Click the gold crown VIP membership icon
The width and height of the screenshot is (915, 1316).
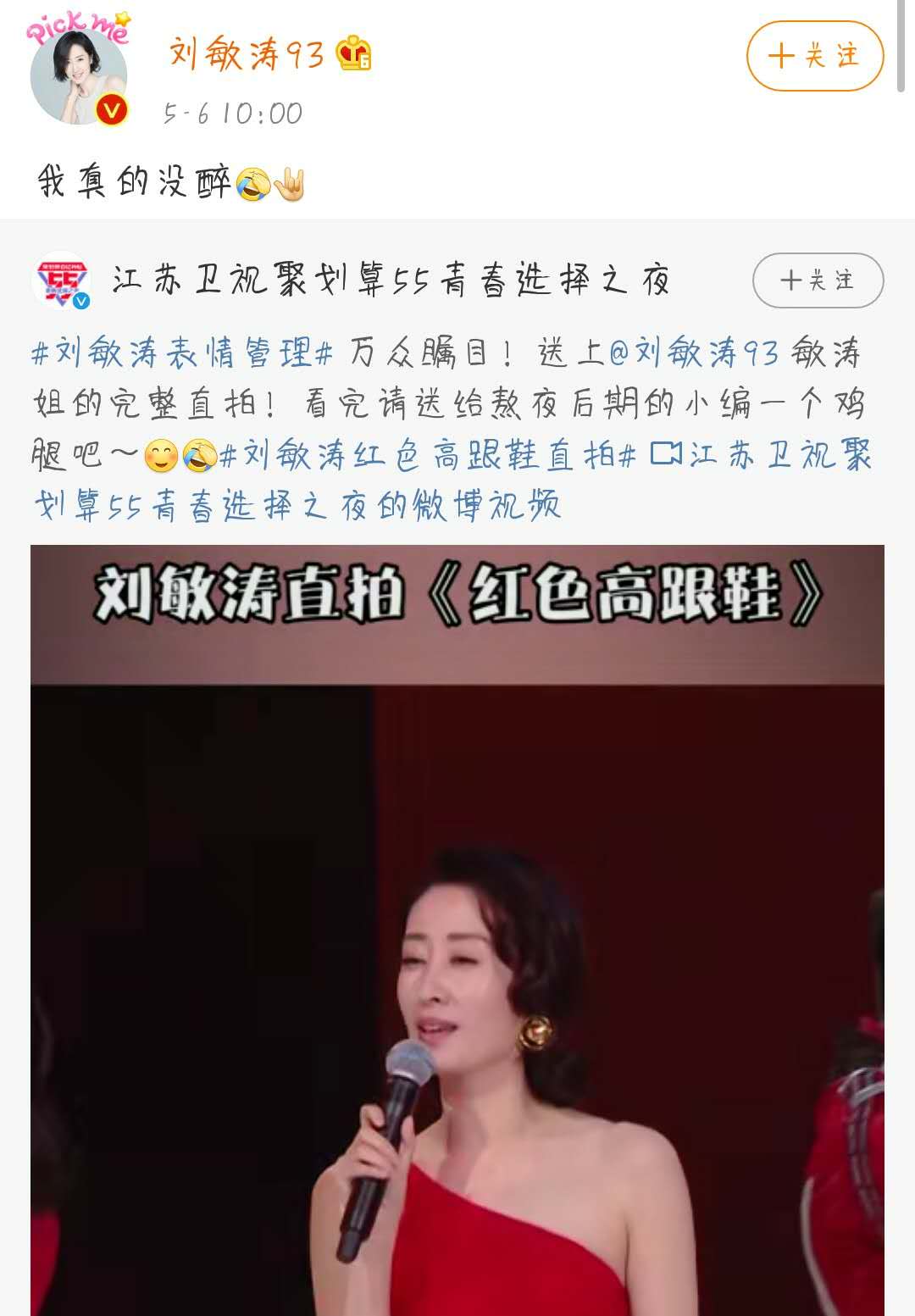pos(352,53)
